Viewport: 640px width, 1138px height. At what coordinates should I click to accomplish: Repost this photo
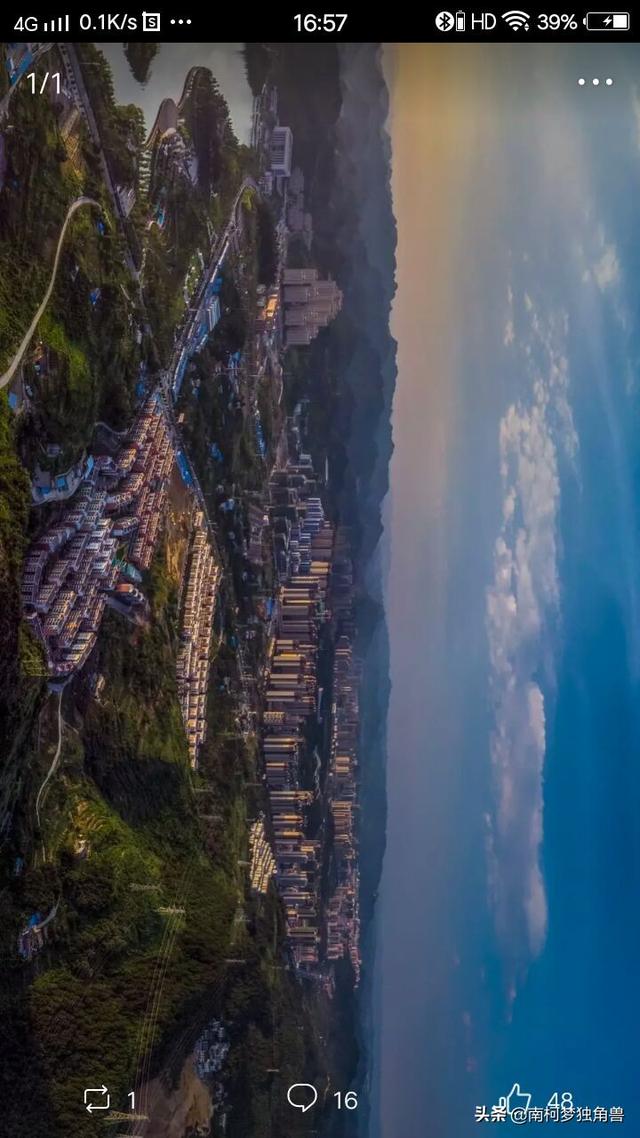click(x=97, y=1099)
